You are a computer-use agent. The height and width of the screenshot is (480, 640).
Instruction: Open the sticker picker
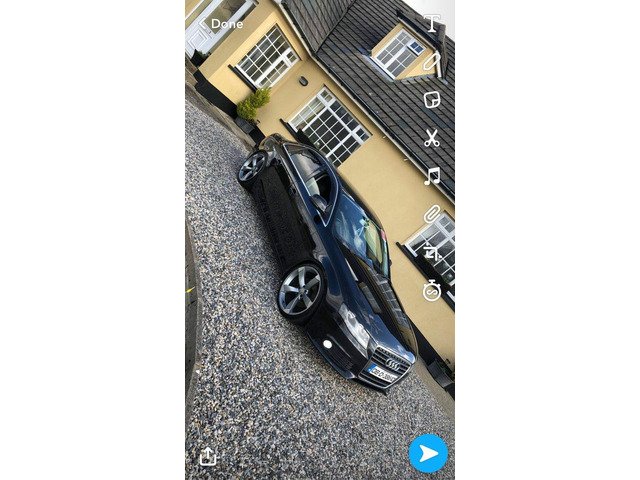point(432,100)
